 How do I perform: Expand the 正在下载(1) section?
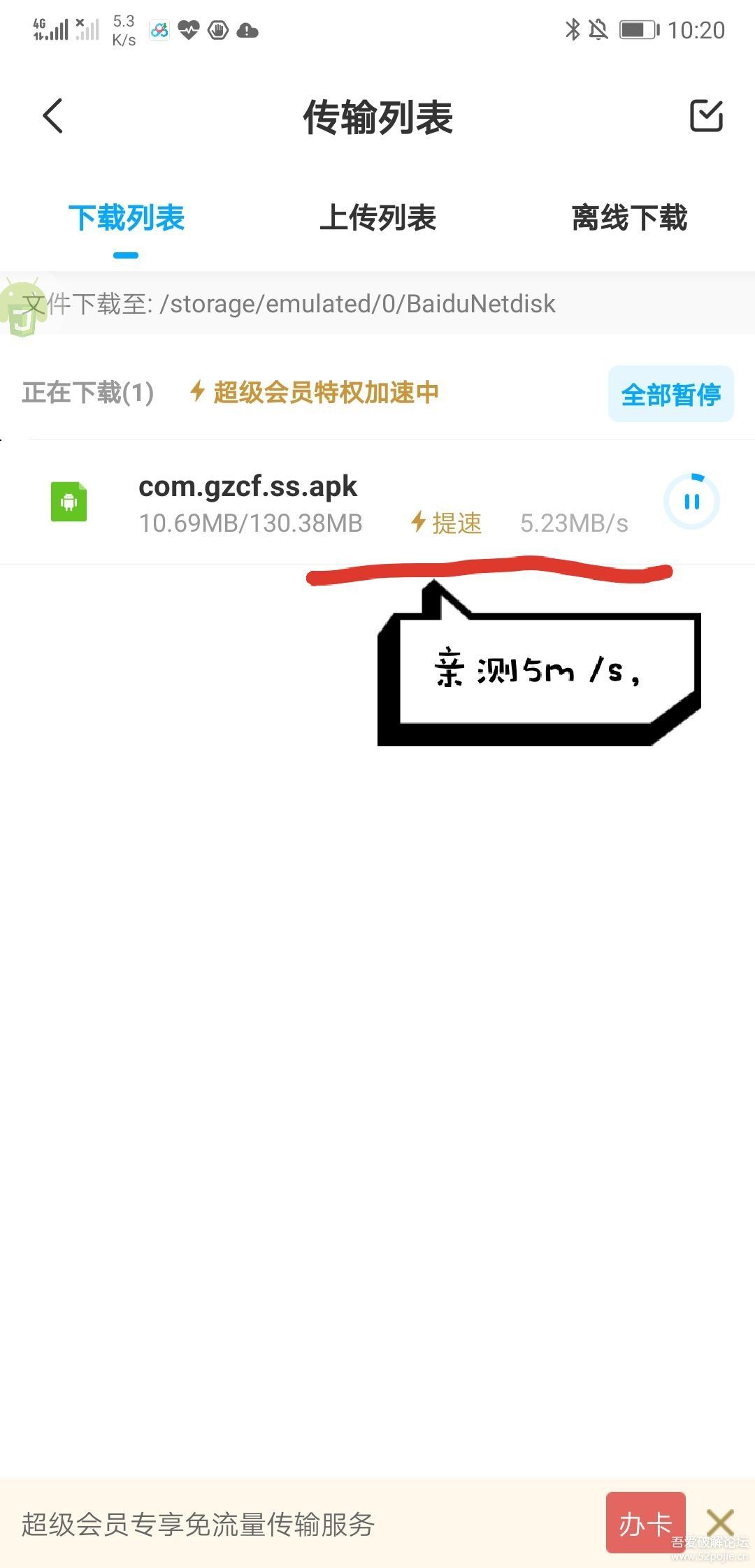87,392
